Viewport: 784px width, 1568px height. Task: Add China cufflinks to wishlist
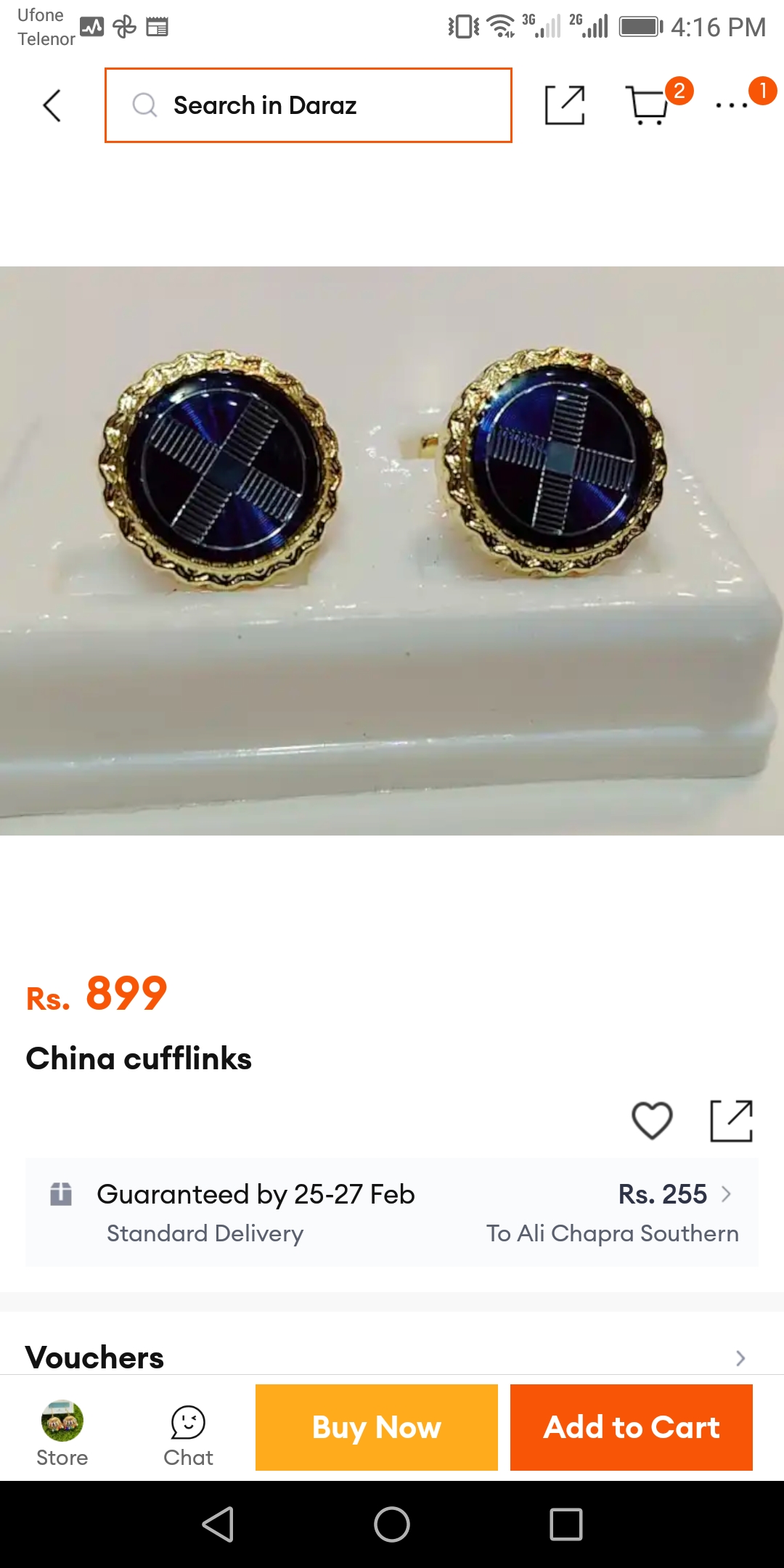pyautogui.click(x=652, y=1120)
